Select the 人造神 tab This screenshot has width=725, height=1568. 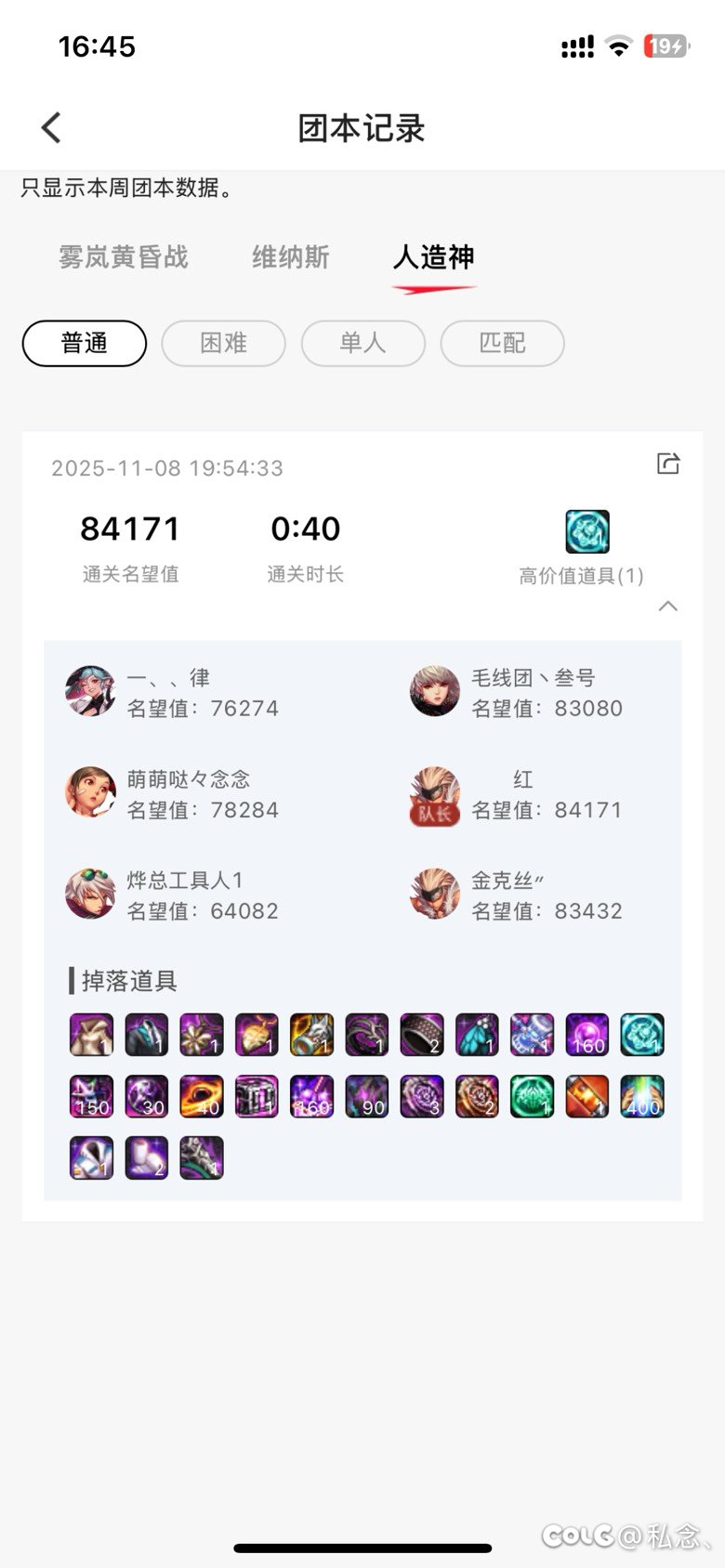[x=434, y=257]
